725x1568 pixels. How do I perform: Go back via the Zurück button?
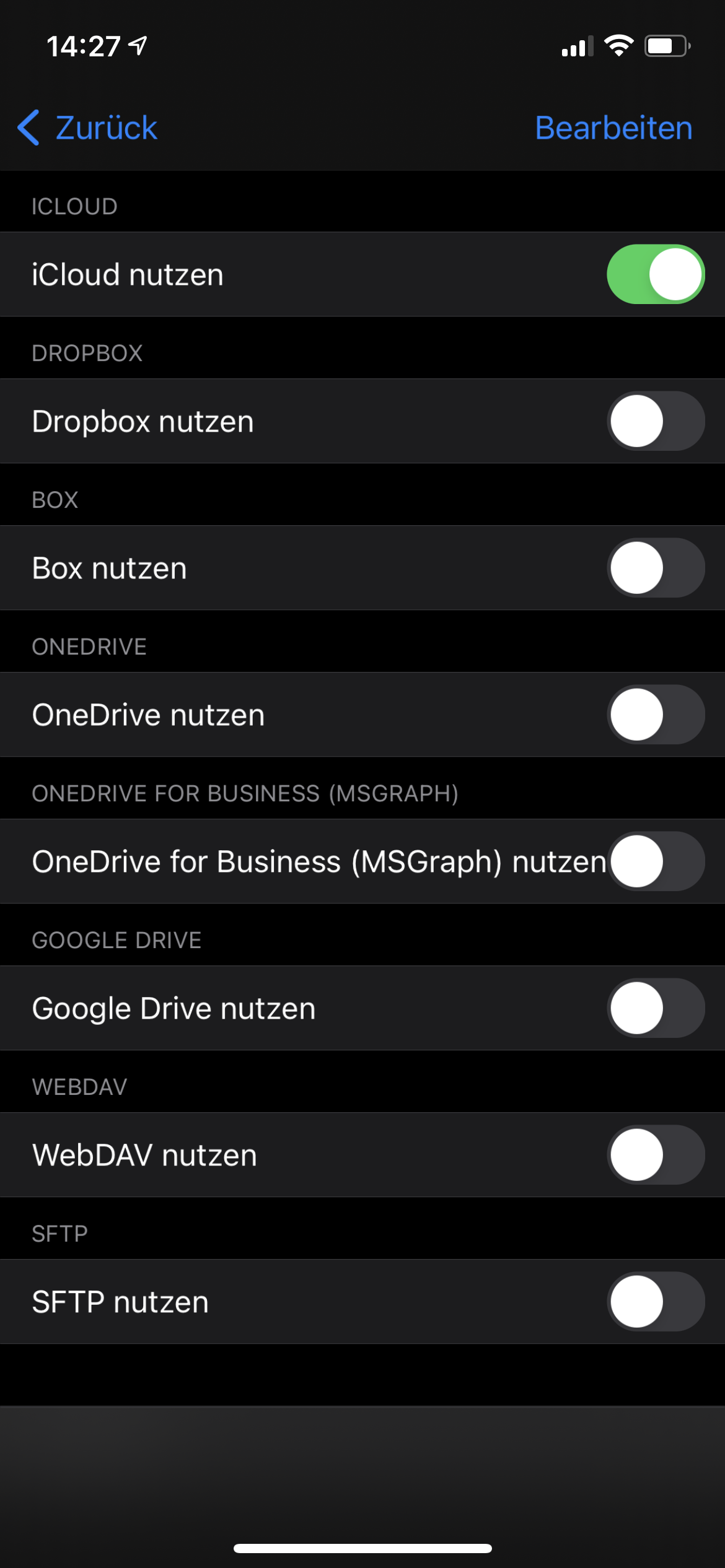(88, 128)
